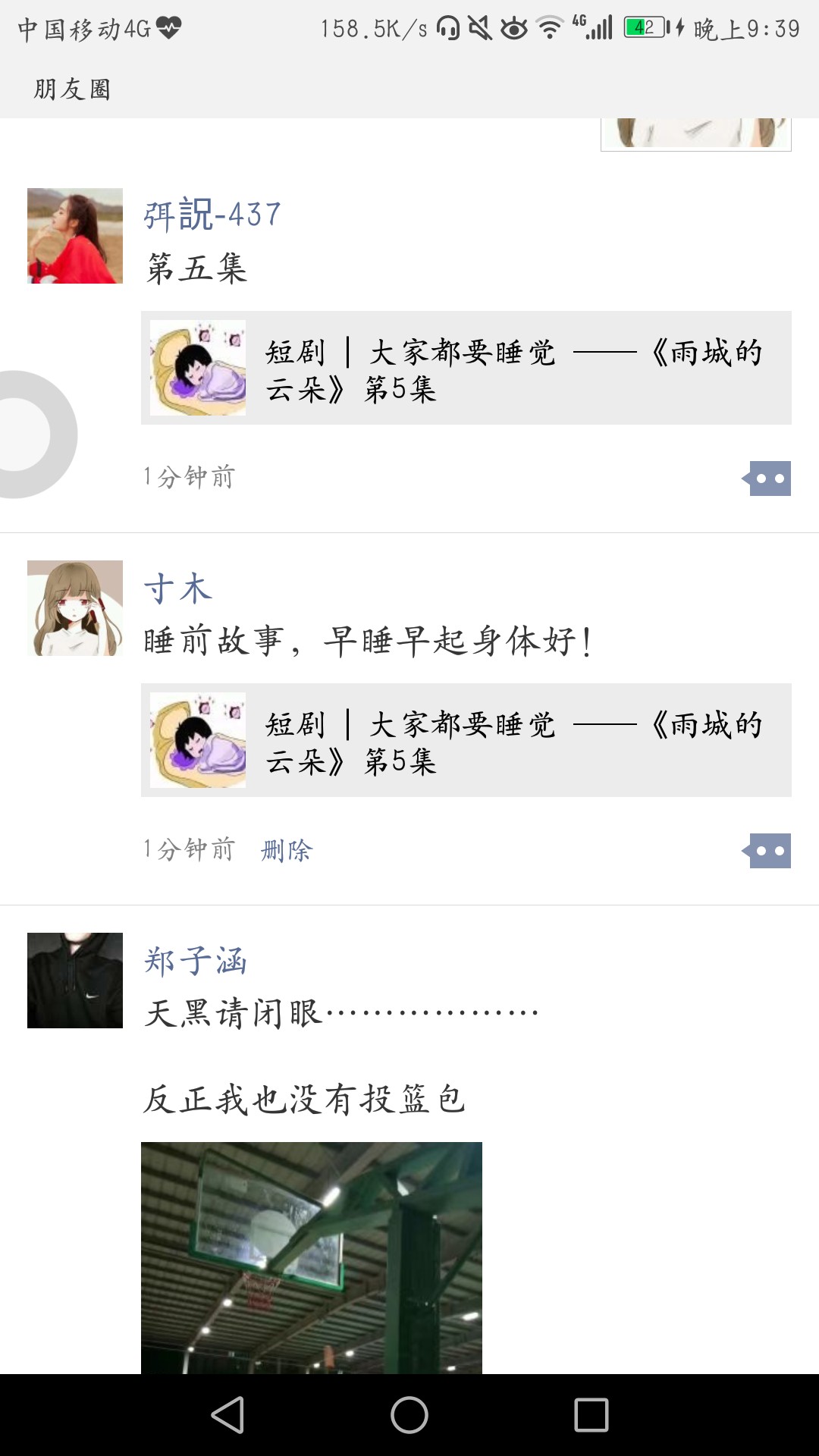Tap 寸木's avatar

[x=74, y=608]
